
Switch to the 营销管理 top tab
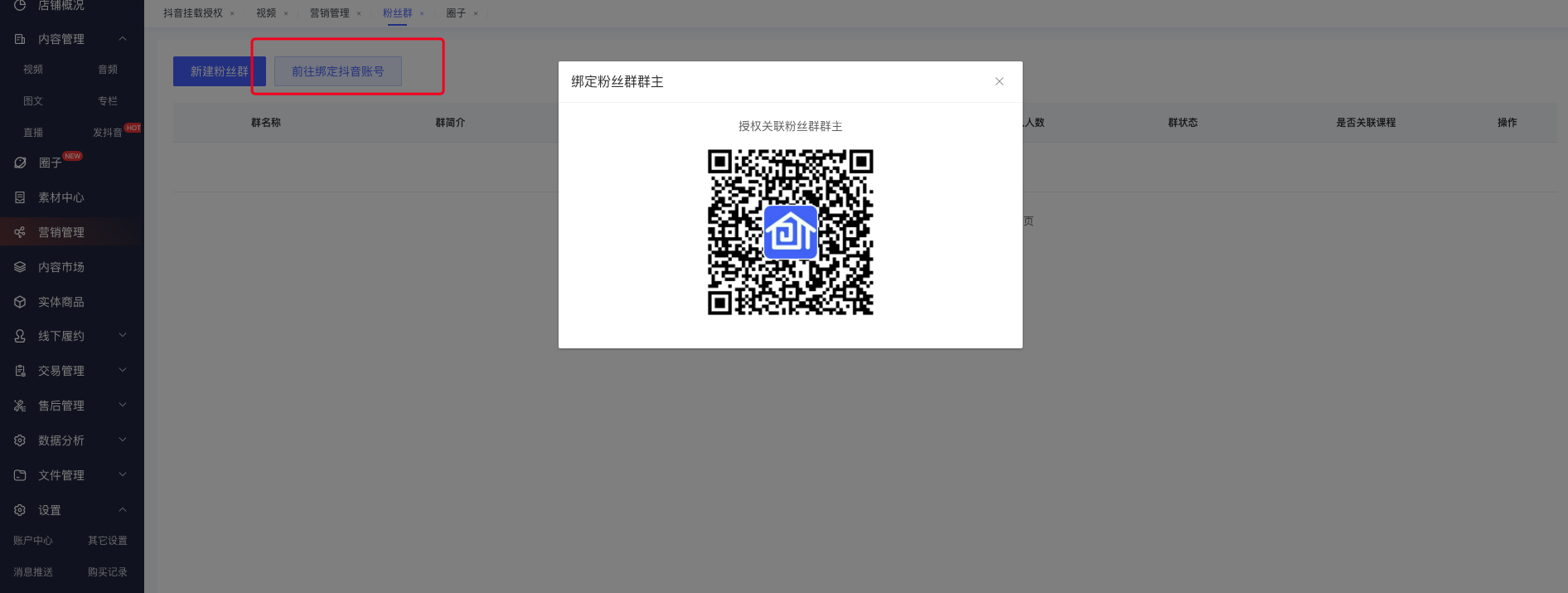pos(329,13)
